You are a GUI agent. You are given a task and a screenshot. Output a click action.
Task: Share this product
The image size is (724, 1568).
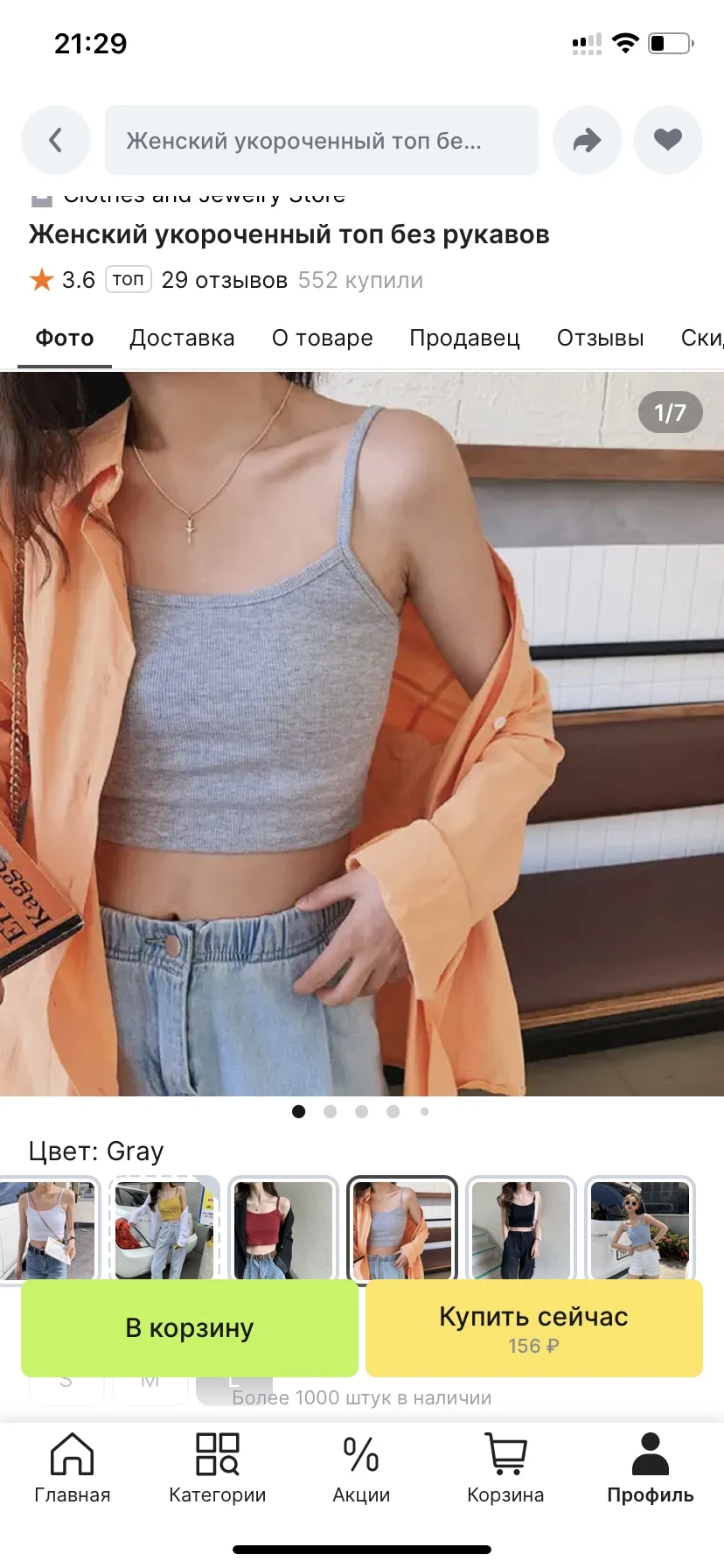(x=588, y=140)
